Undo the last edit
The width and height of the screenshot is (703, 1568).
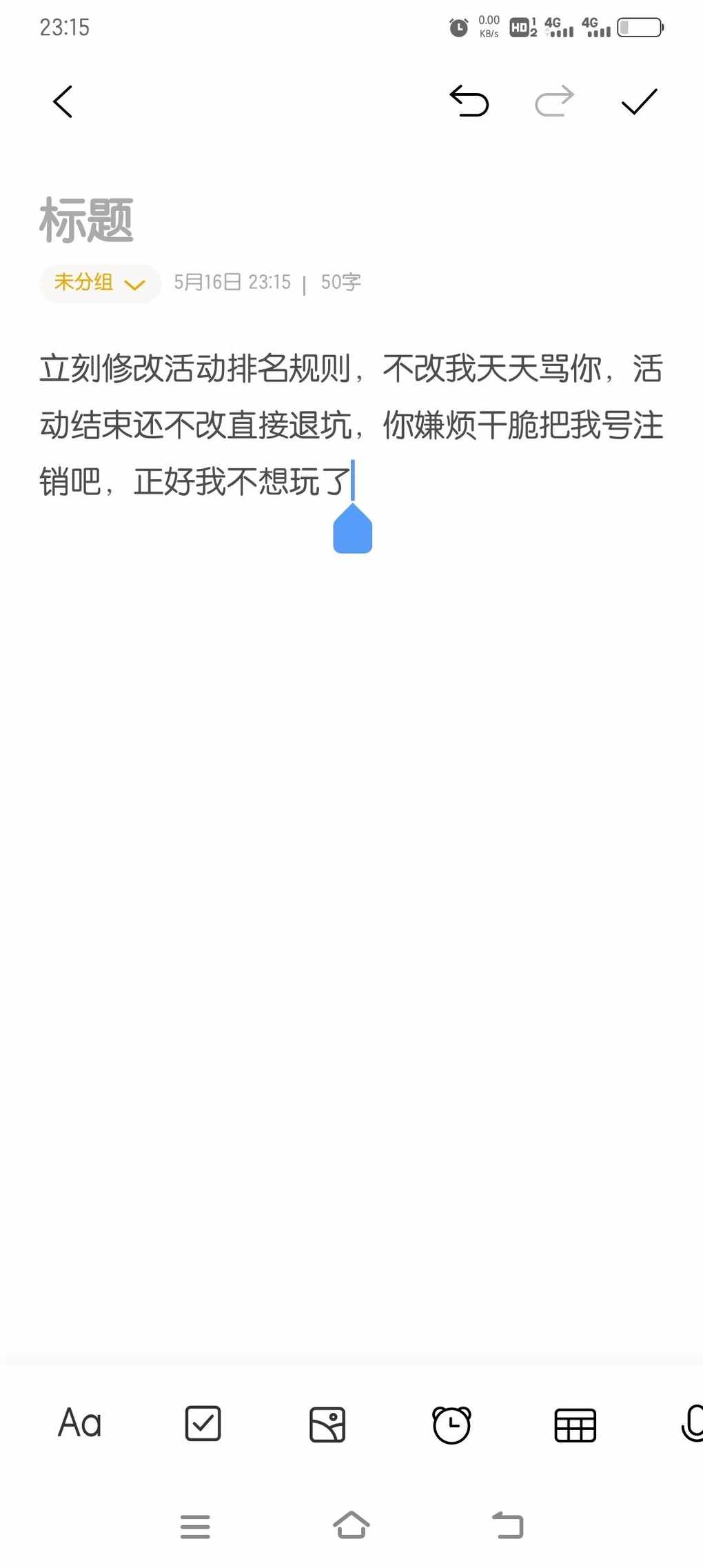pos(469,101)
